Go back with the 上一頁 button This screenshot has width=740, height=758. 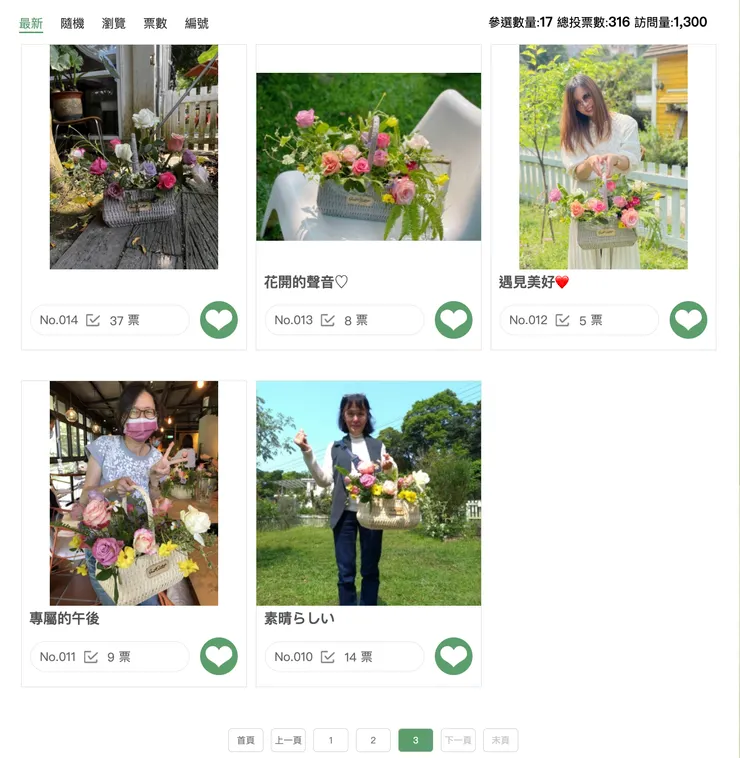click(x=288, y=740)
